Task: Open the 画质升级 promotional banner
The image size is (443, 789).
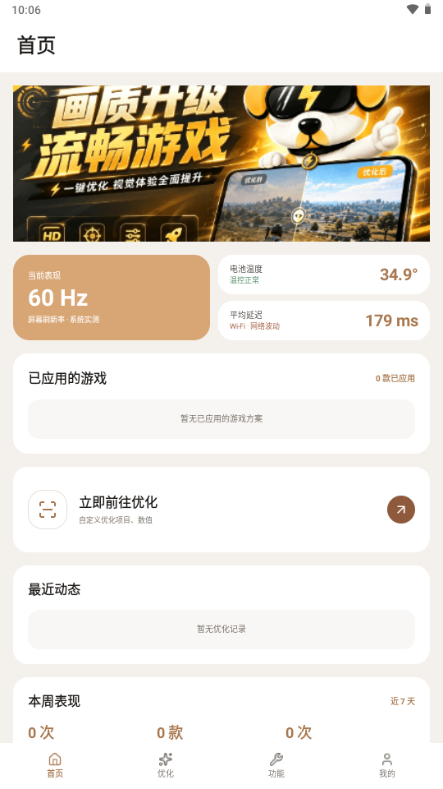Action: click(x=222, y=164)
